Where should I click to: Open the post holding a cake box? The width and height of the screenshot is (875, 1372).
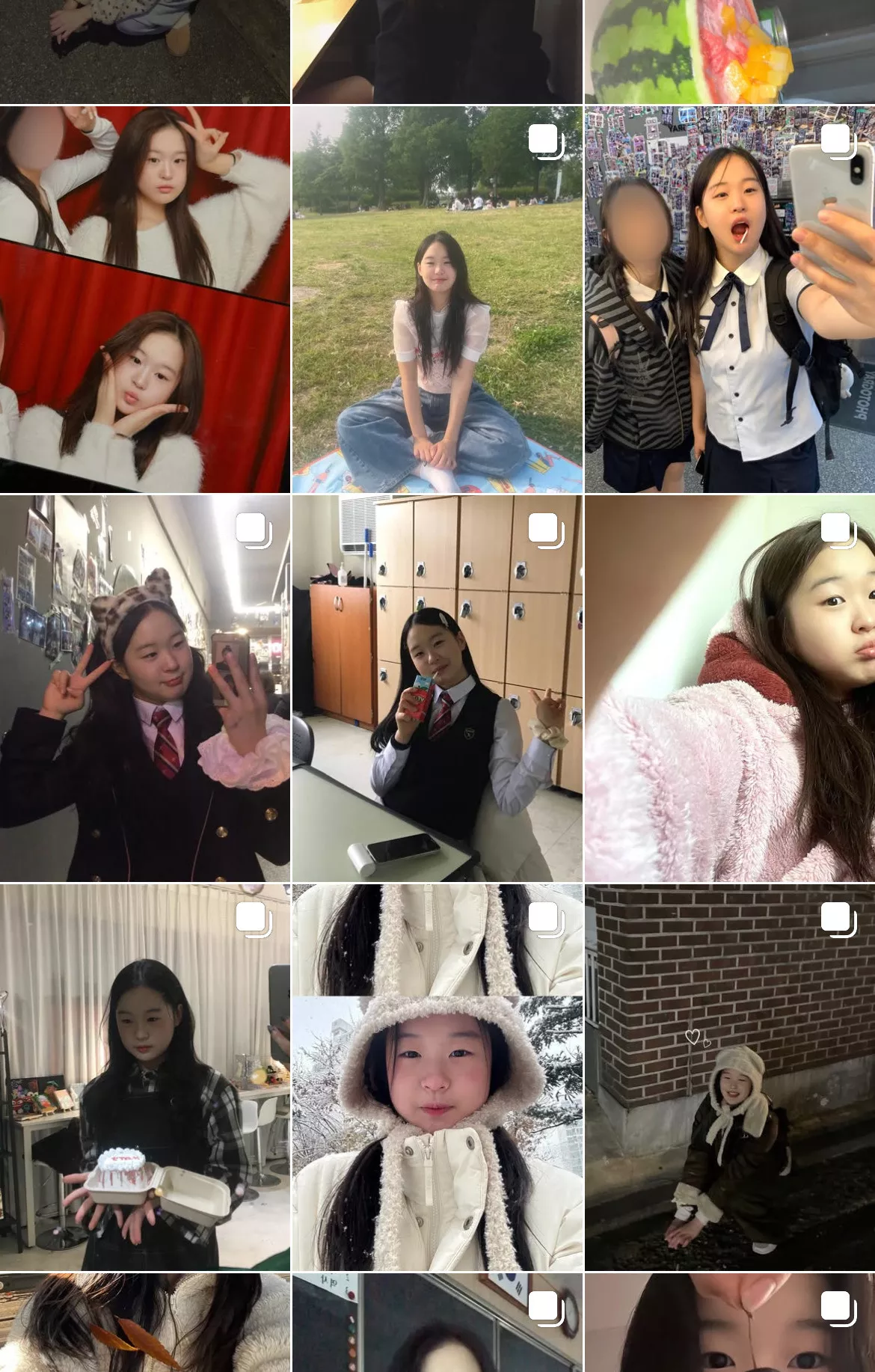[144, 1077]
